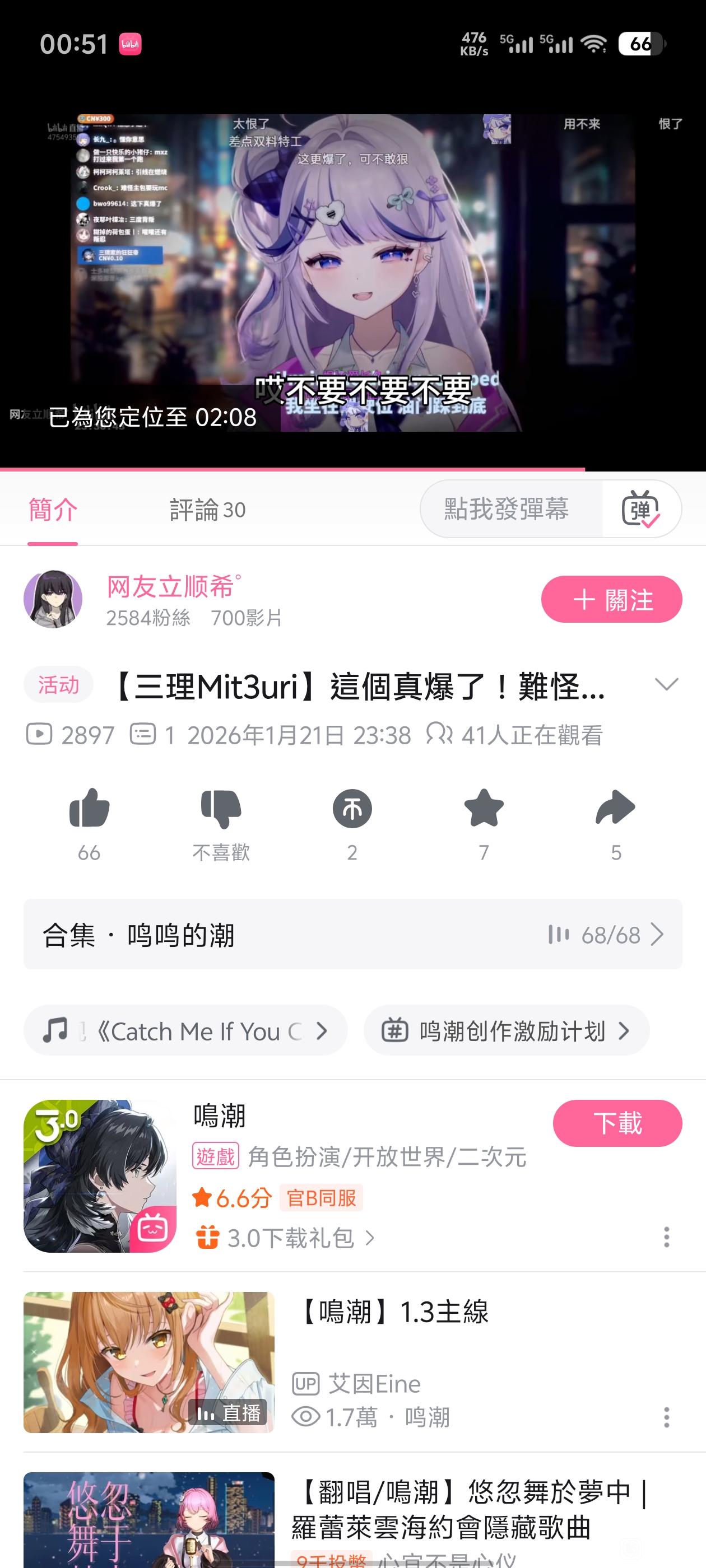The height and width of the screenshot is (1568, 706).
Task: Open the 合集 · 鸣鸣的潮 collection
Action: point(352,934)
